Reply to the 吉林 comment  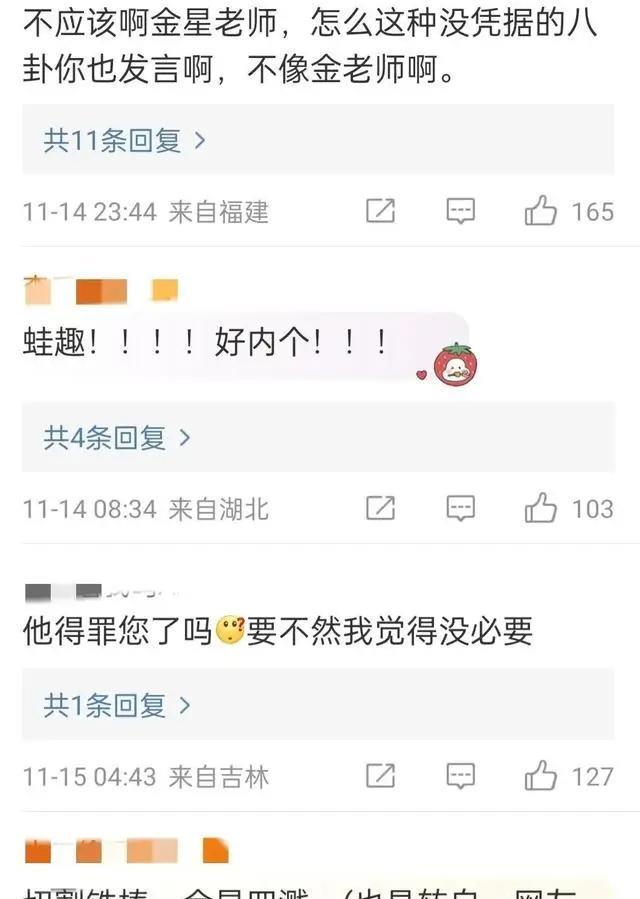click(x=460, y=775)
